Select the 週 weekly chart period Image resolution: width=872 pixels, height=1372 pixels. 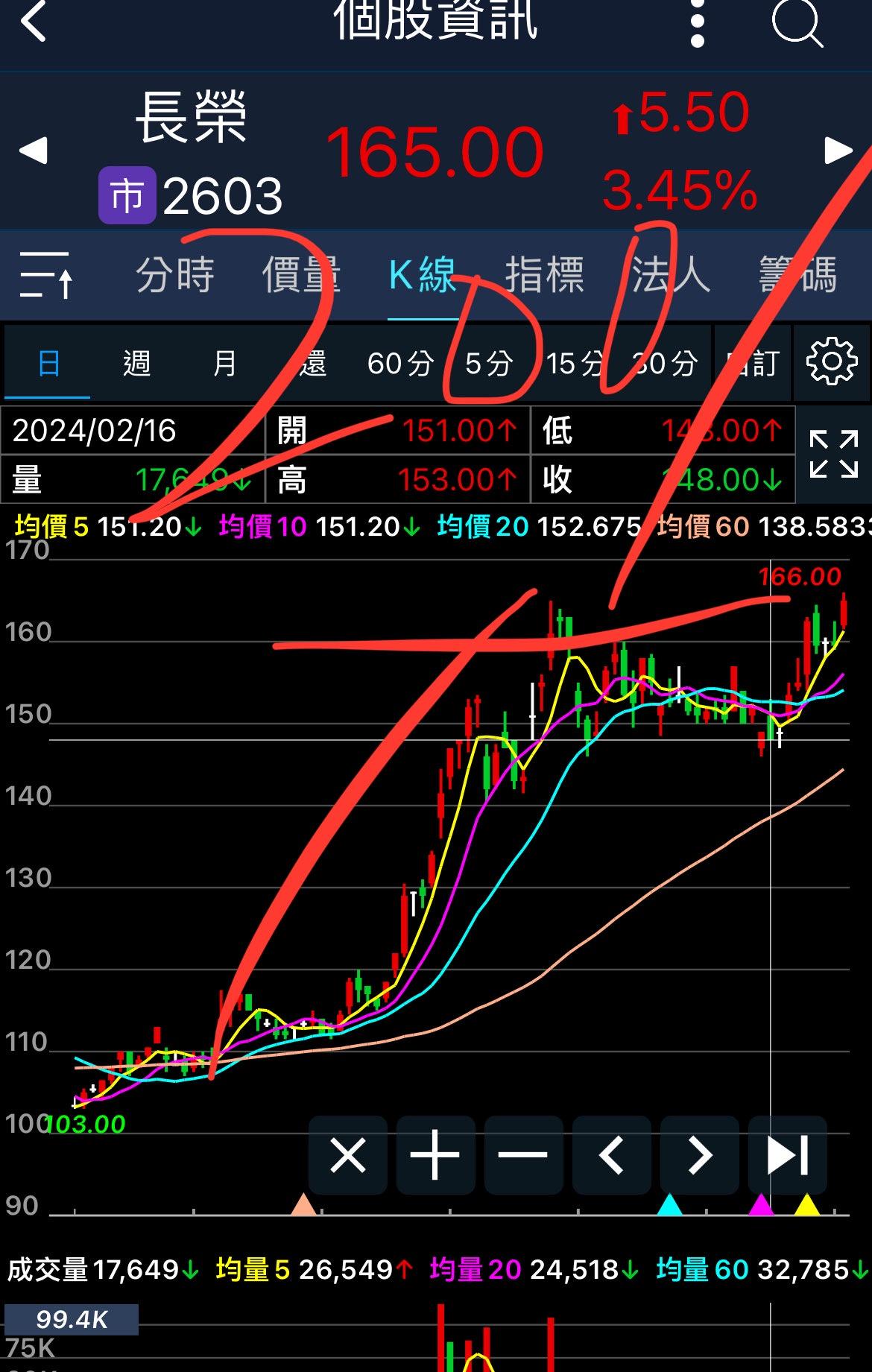pyautogui.click(x=136, y=364)
